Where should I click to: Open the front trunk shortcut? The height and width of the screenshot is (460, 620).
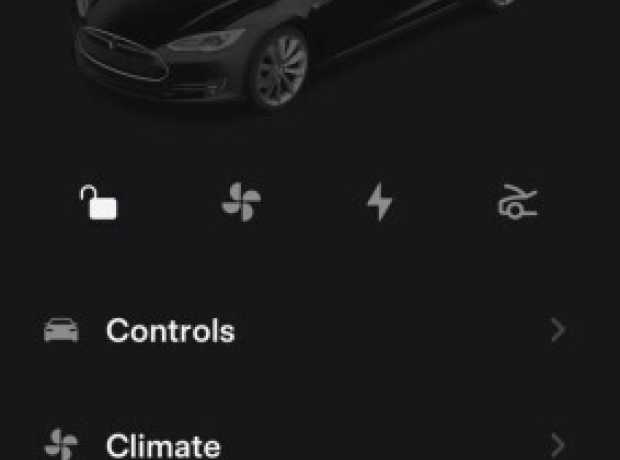pos(518,203)
